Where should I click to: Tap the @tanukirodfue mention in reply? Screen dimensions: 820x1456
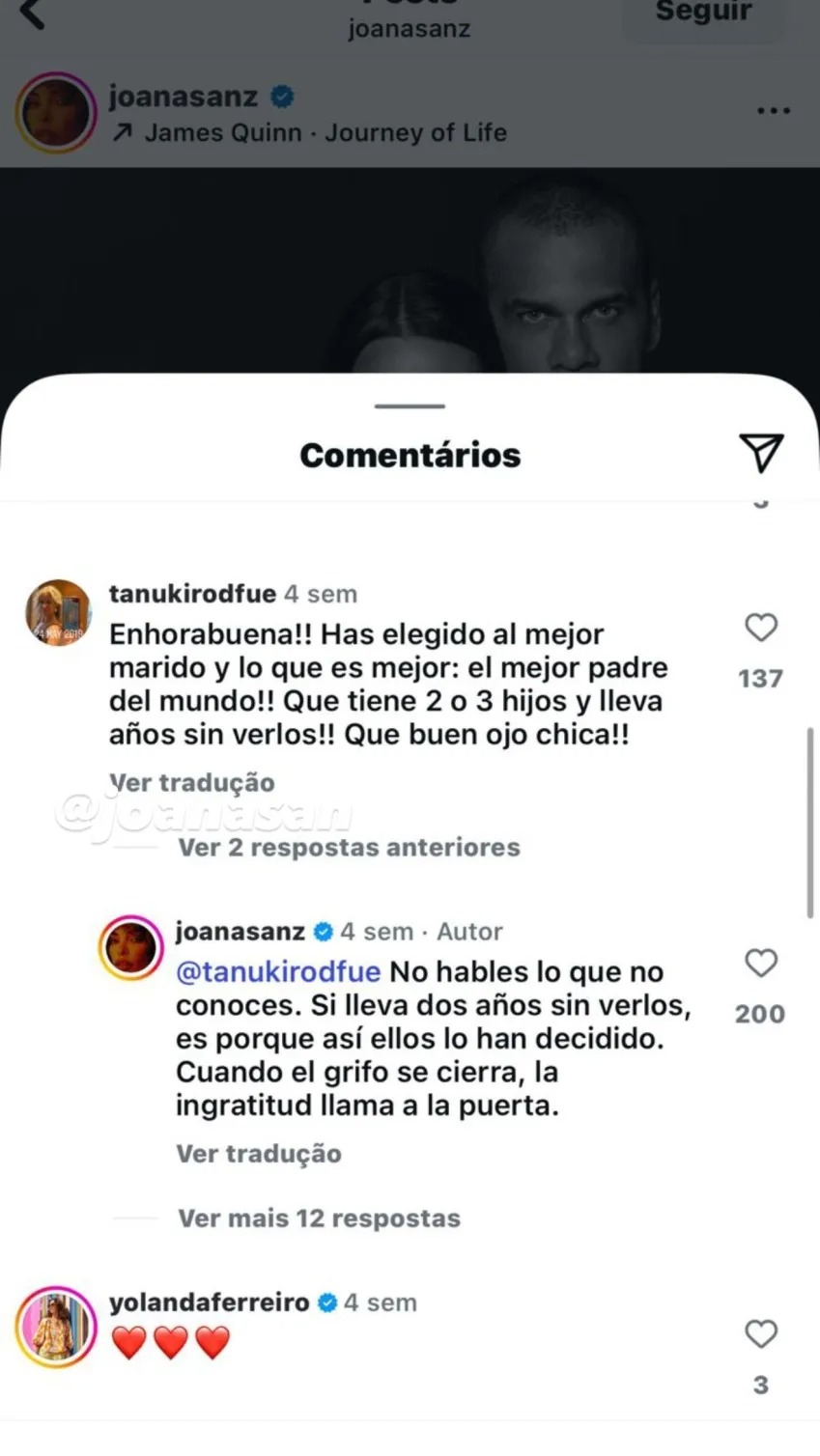pyautogui.click(x=278, y=971)
